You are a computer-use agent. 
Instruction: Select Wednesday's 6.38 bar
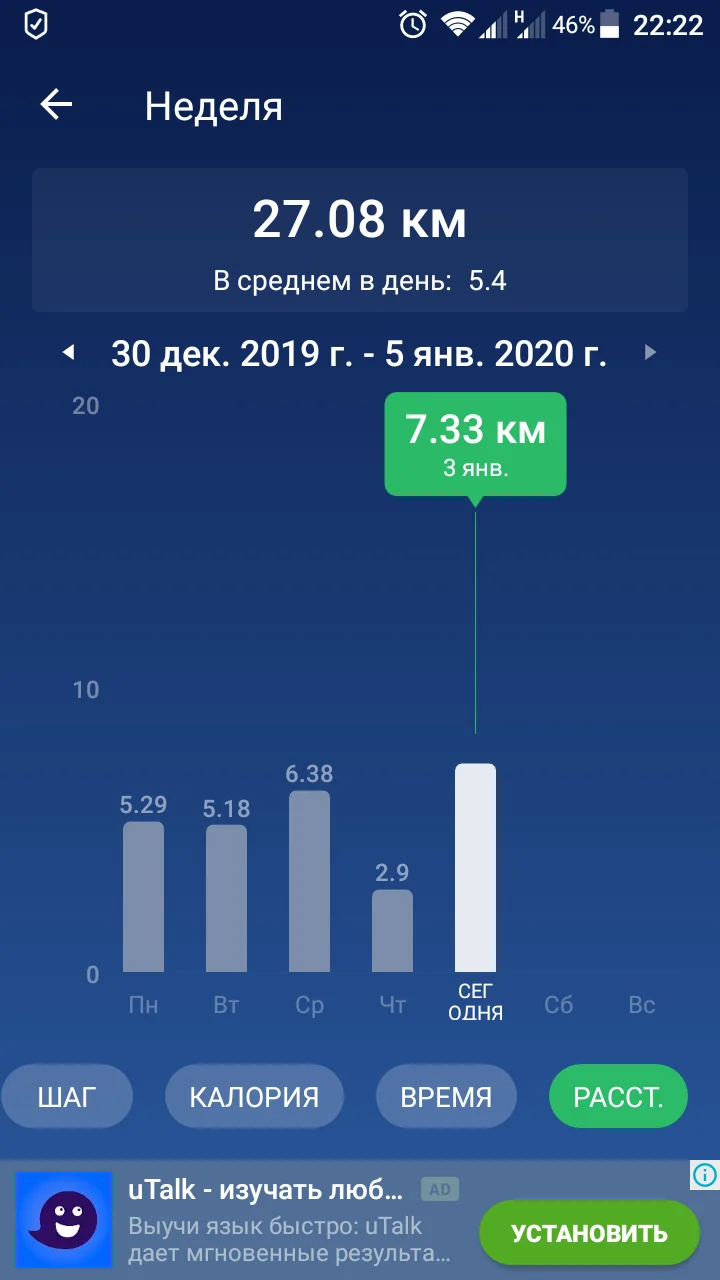309,881
